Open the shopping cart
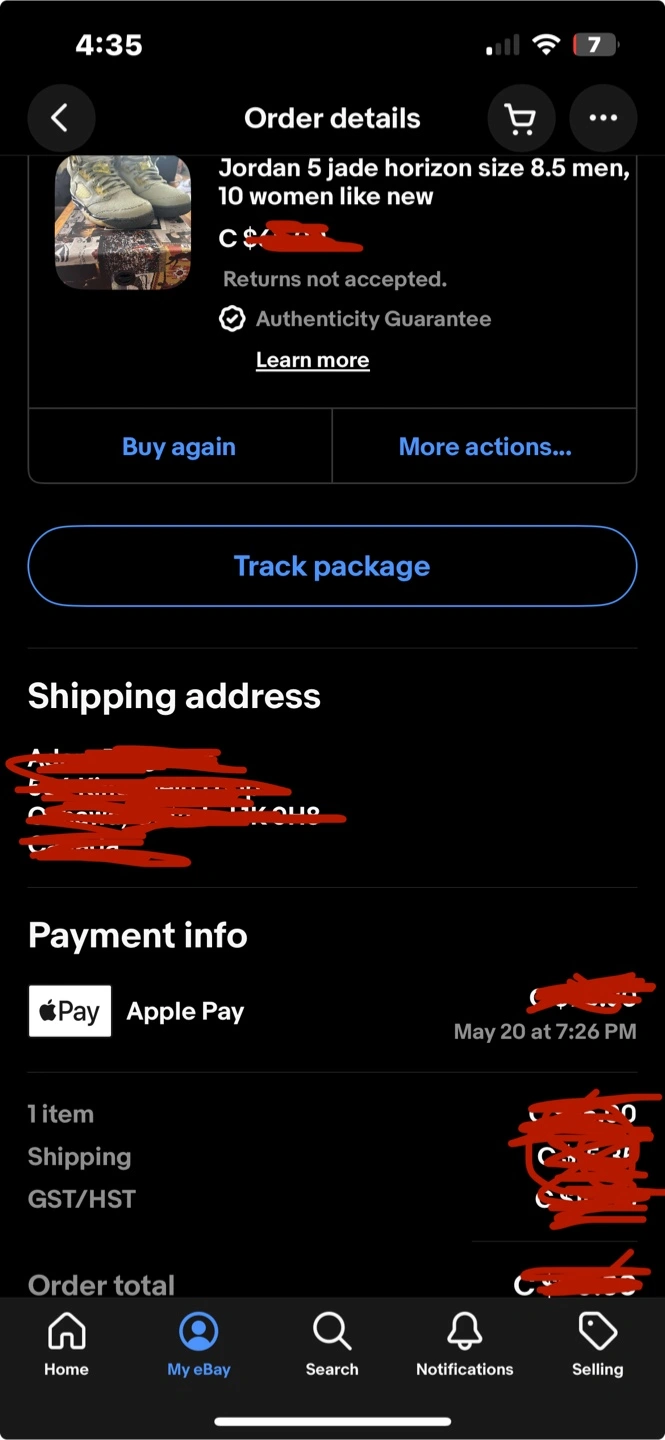665x1440 pixels. 521,119
